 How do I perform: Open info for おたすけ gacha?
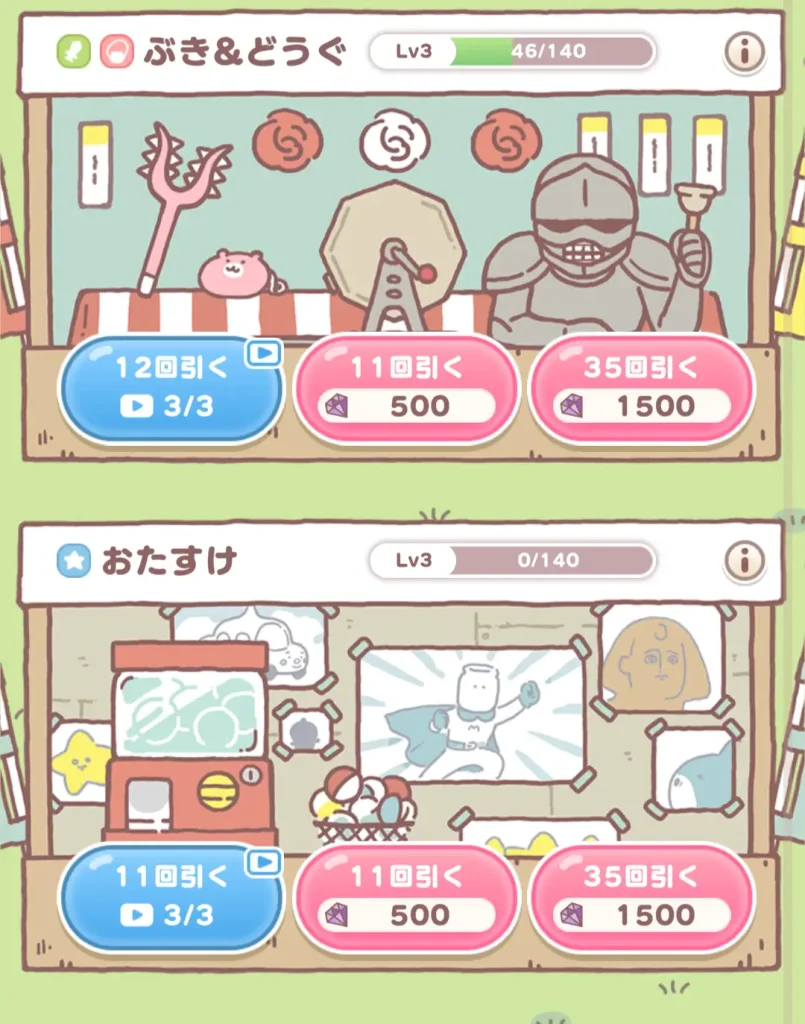(745, 561)
